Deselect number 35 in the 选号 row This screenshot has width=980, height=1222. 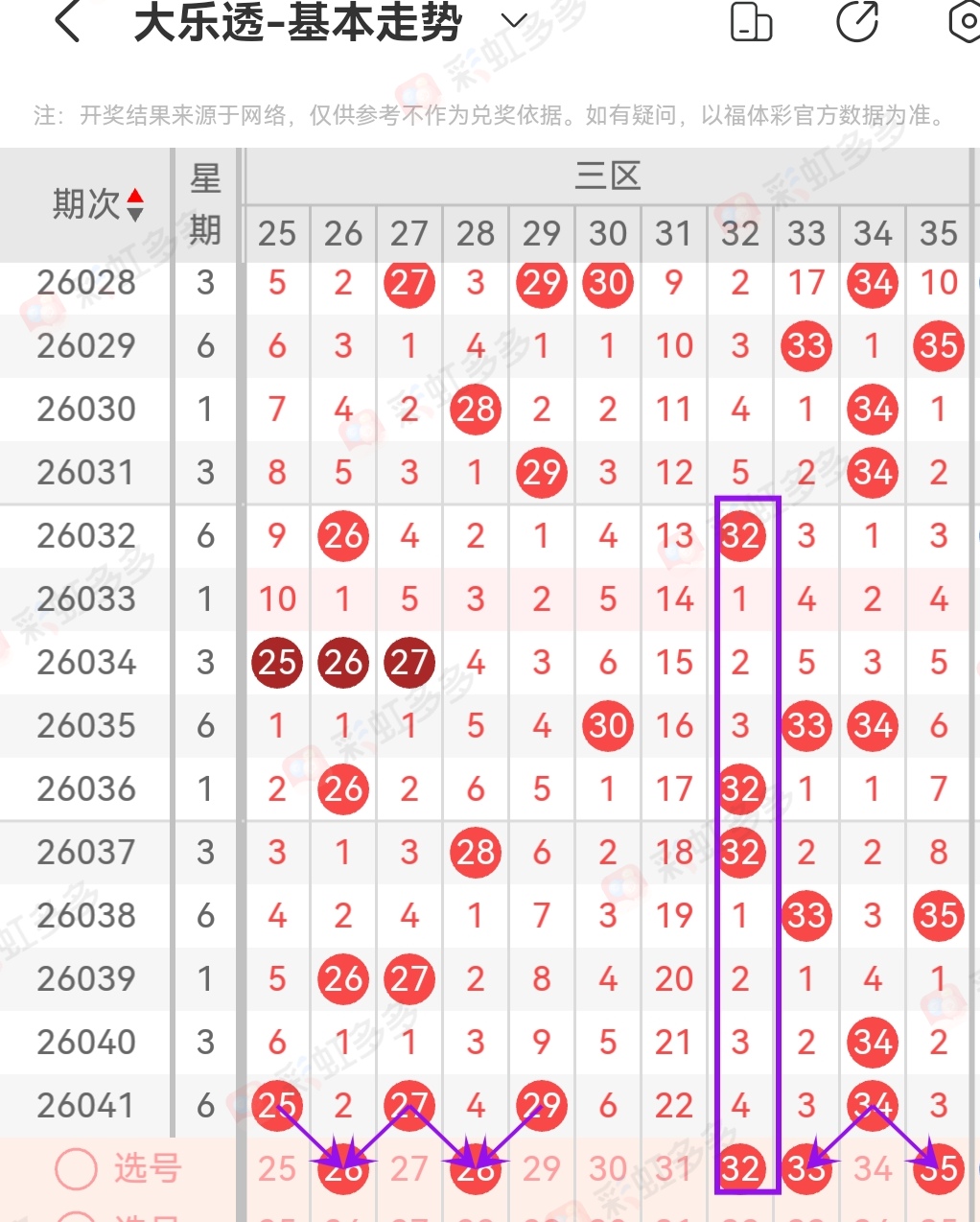[x=938, y=1169]
